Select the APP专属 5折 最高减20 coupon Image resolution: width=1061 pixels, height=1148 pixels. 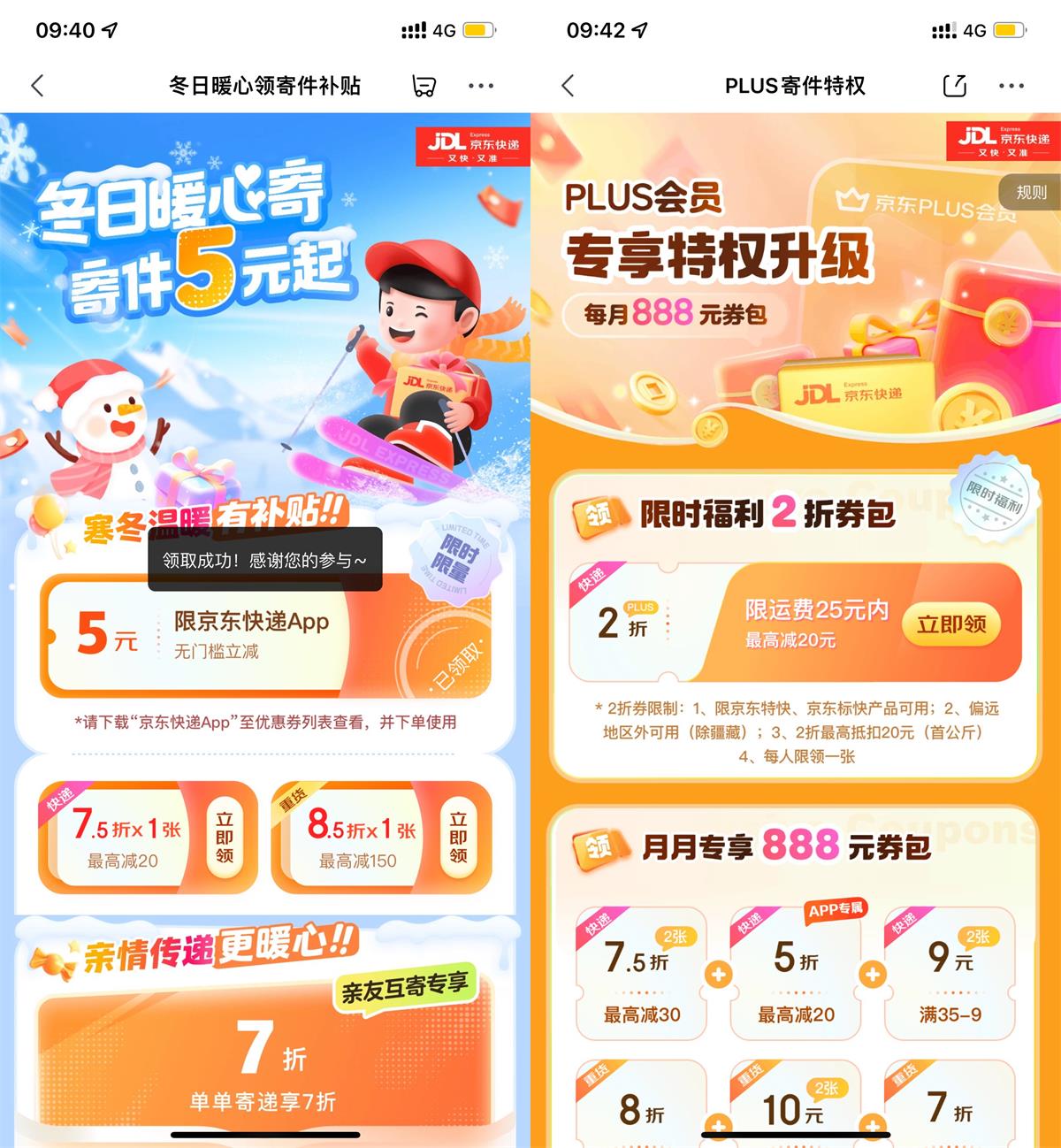coord(796,975)
